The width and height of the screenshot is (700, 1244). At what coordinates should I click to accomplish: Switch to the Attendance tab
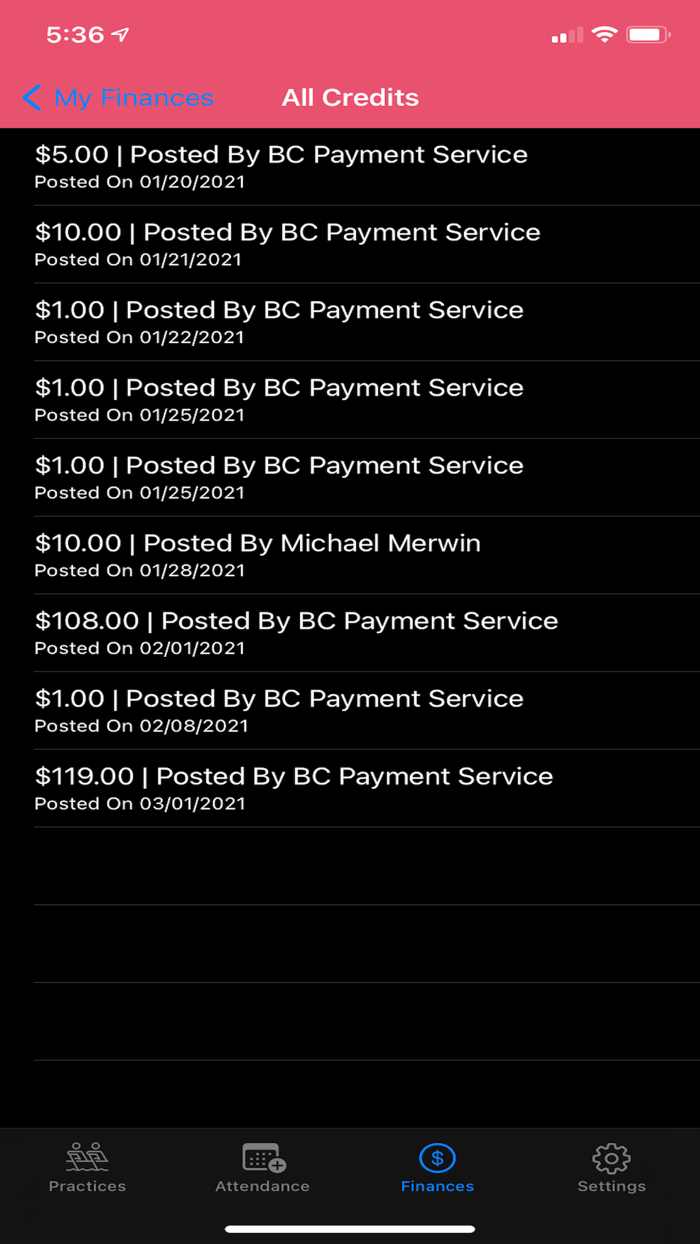coord(263,1168)
